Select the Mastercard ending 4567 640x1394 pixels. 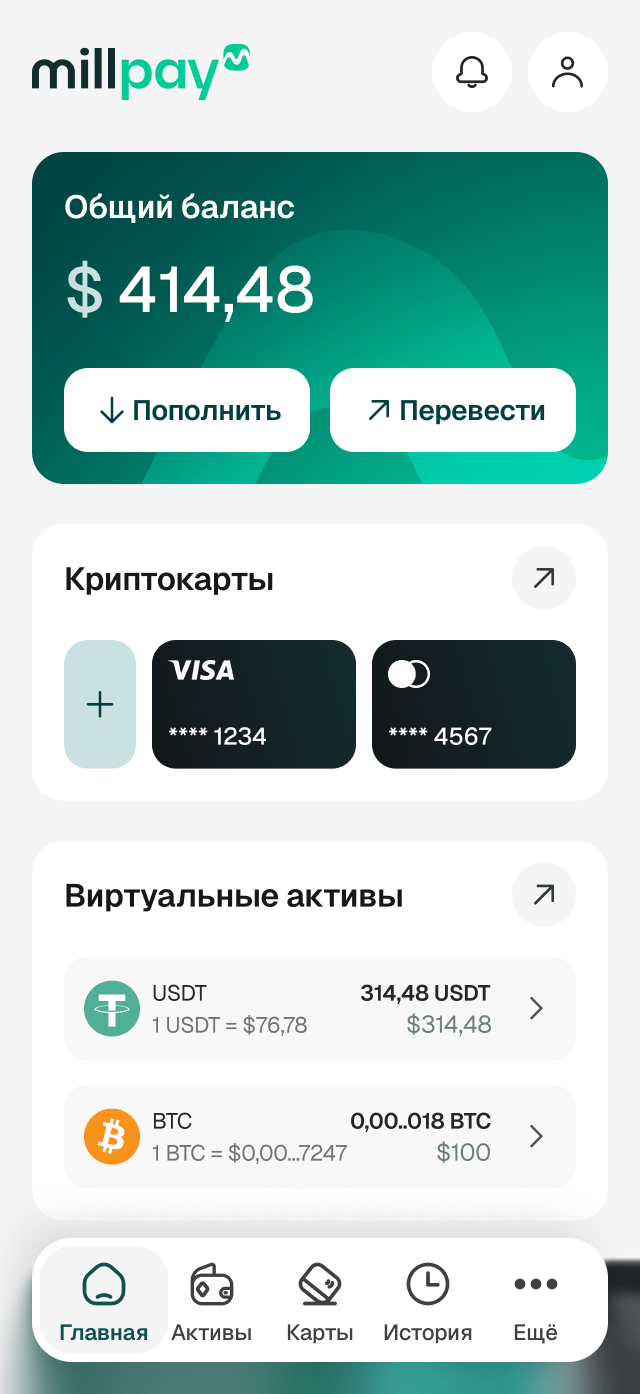pyautogui.click(x=474, y=704)
